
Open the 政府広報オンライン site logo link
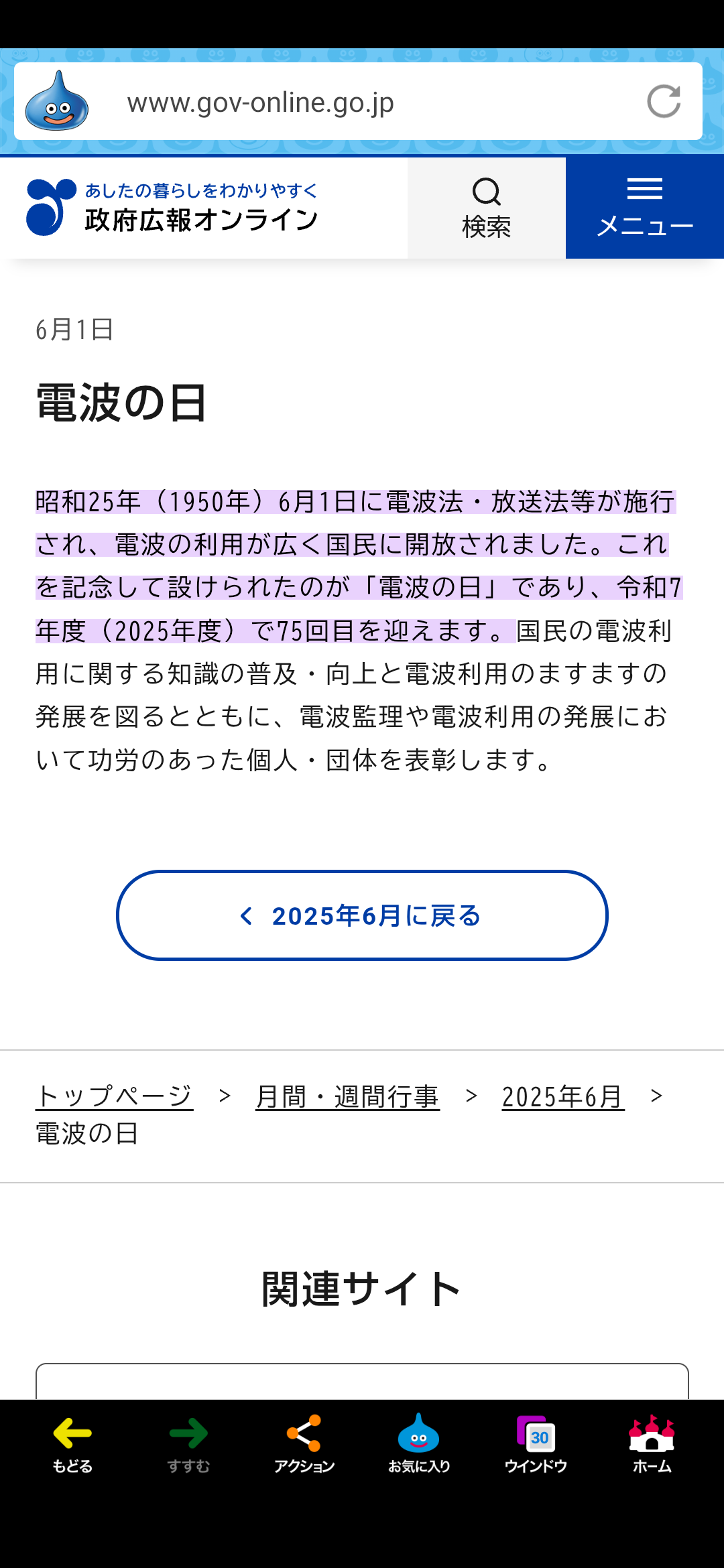[x=172, y=208]
